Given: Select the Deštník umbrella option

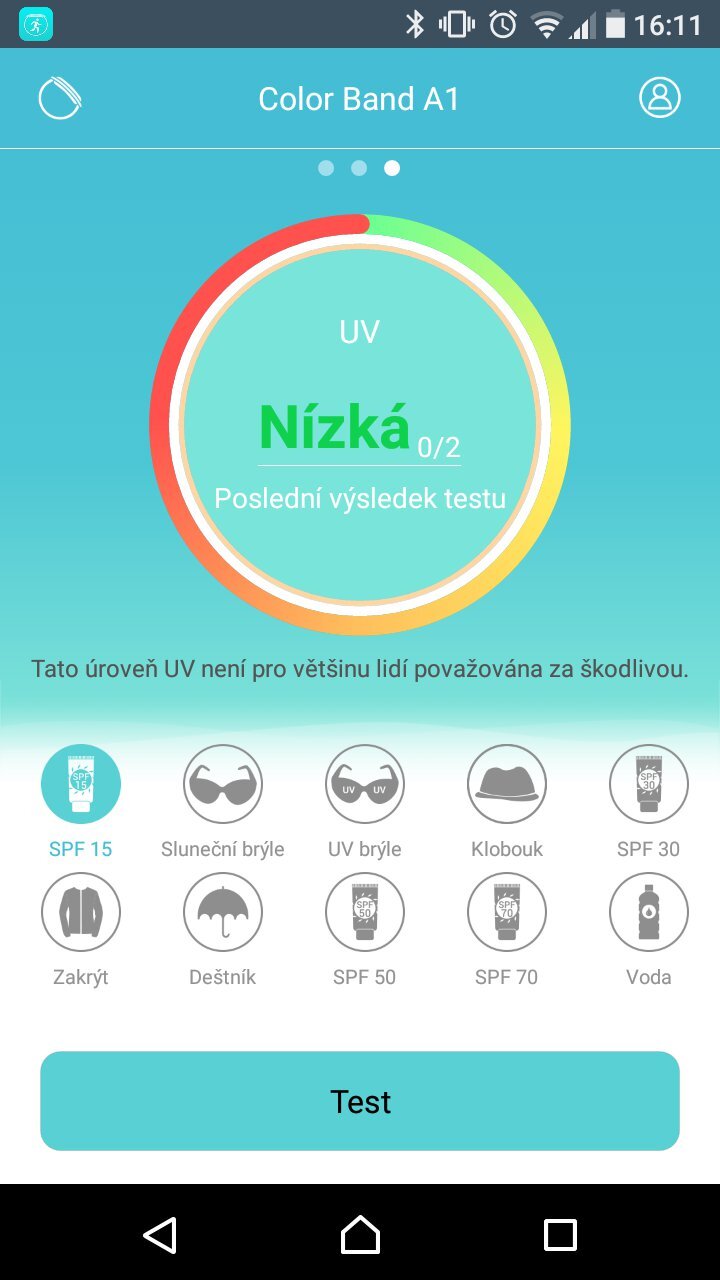Looking at the screenshot, I should click(223, 912).
